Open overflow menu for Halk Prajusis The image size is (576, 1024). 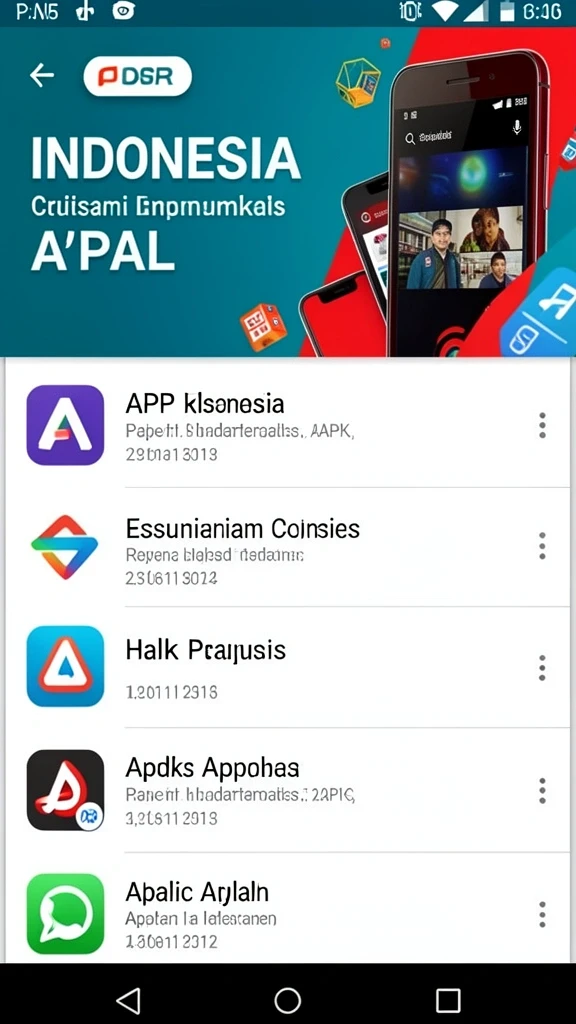point(542,668)
